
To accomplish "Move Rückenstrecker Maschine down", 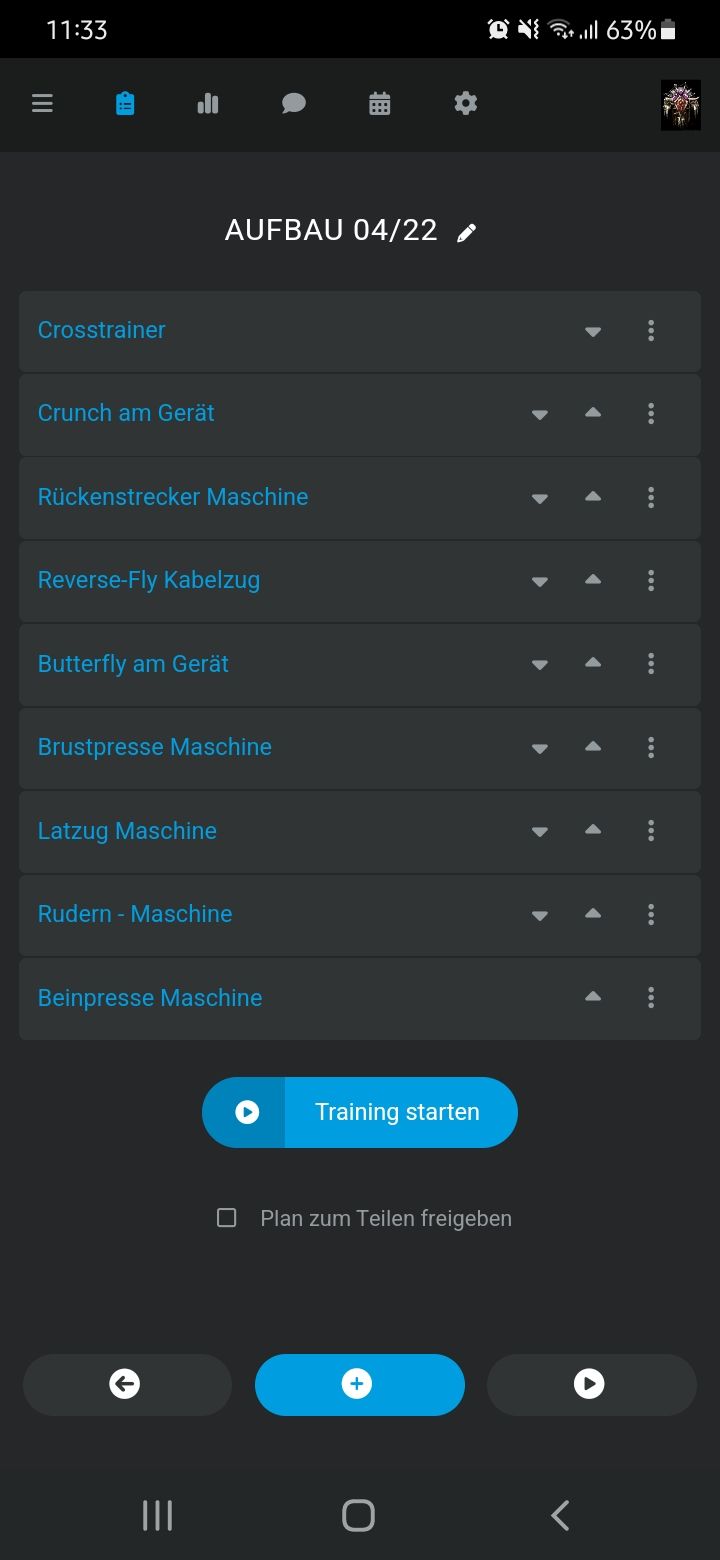I will pos(540,497).
